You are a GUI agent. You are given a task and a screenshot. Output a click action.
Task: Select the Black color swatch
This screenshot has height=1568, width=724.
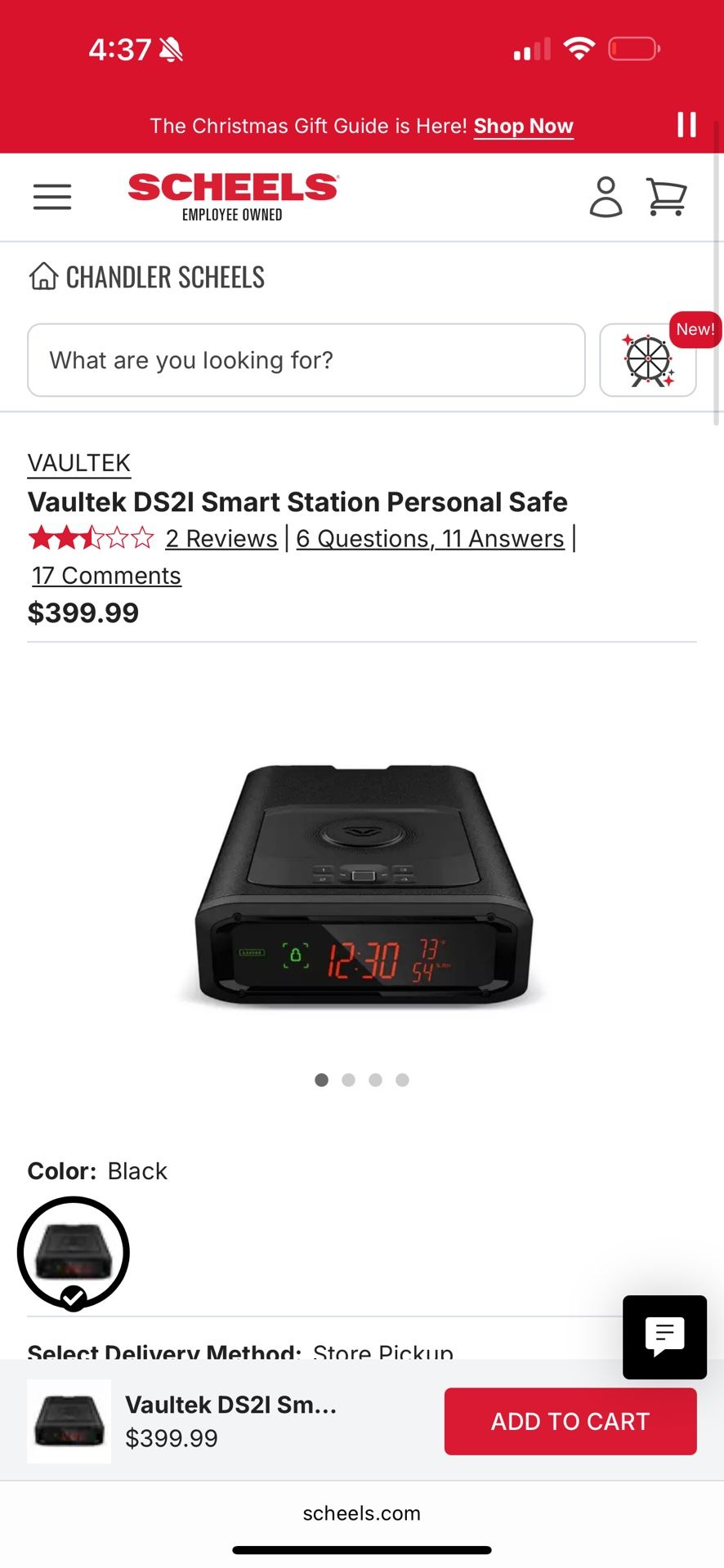click(x=74, y=1253)
